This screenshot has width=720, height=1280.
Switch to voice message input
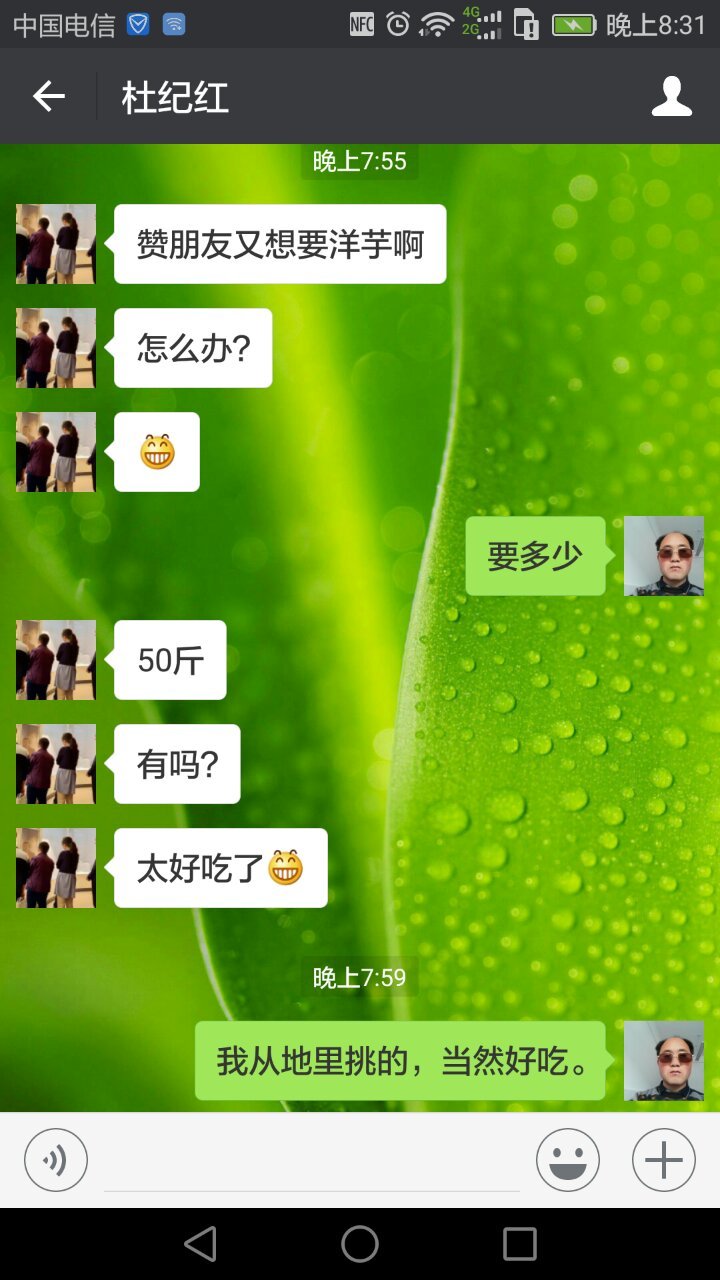point(56,1160)
